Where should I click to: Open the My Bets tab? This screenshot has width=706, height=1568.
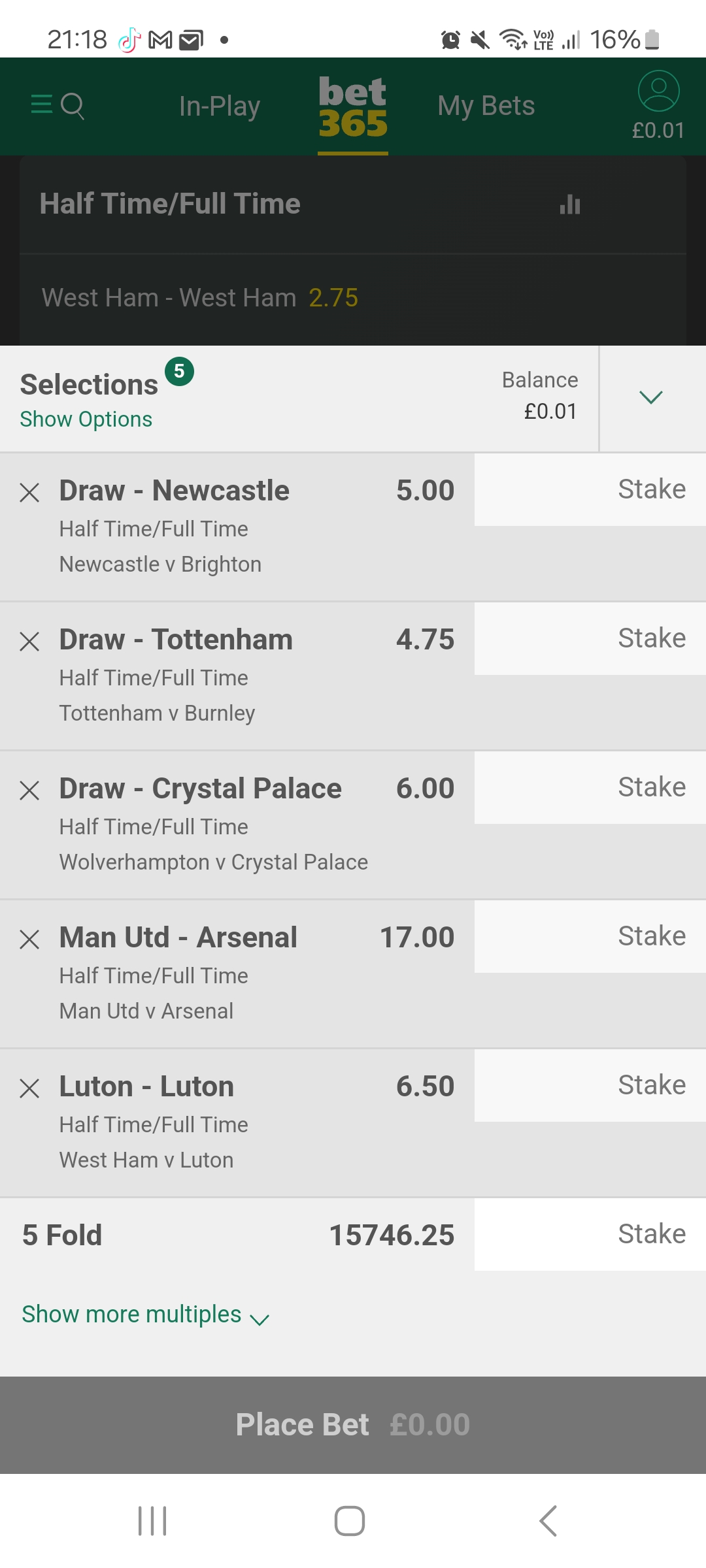(x=486, y=106)
